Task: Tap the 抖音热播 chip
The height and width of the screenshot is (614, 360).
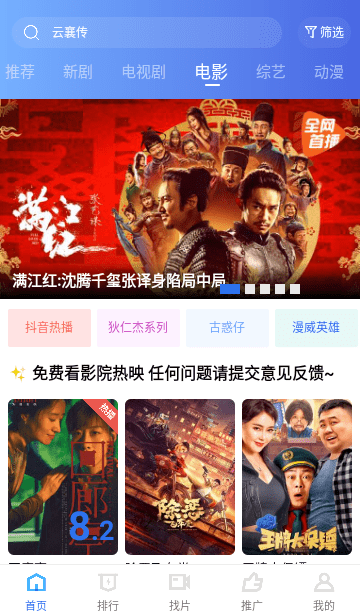Action: [49, 328]
